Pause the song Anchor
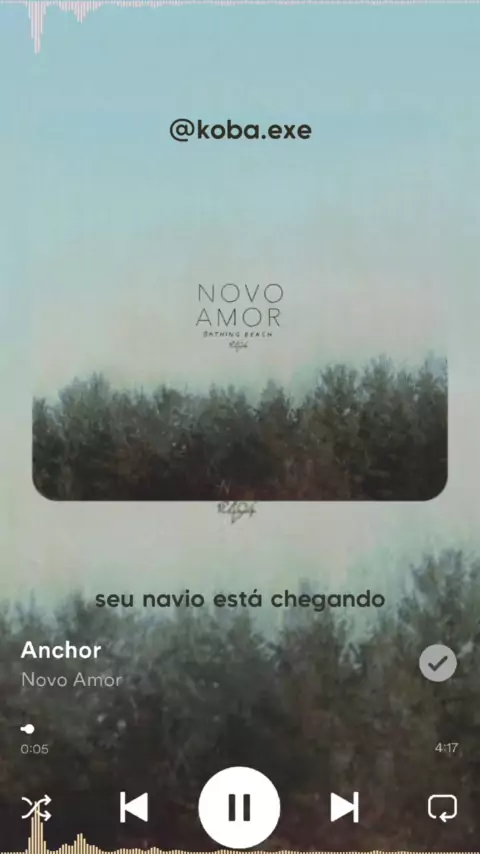This screenshot has height=854, width=480. click(239, 807)
